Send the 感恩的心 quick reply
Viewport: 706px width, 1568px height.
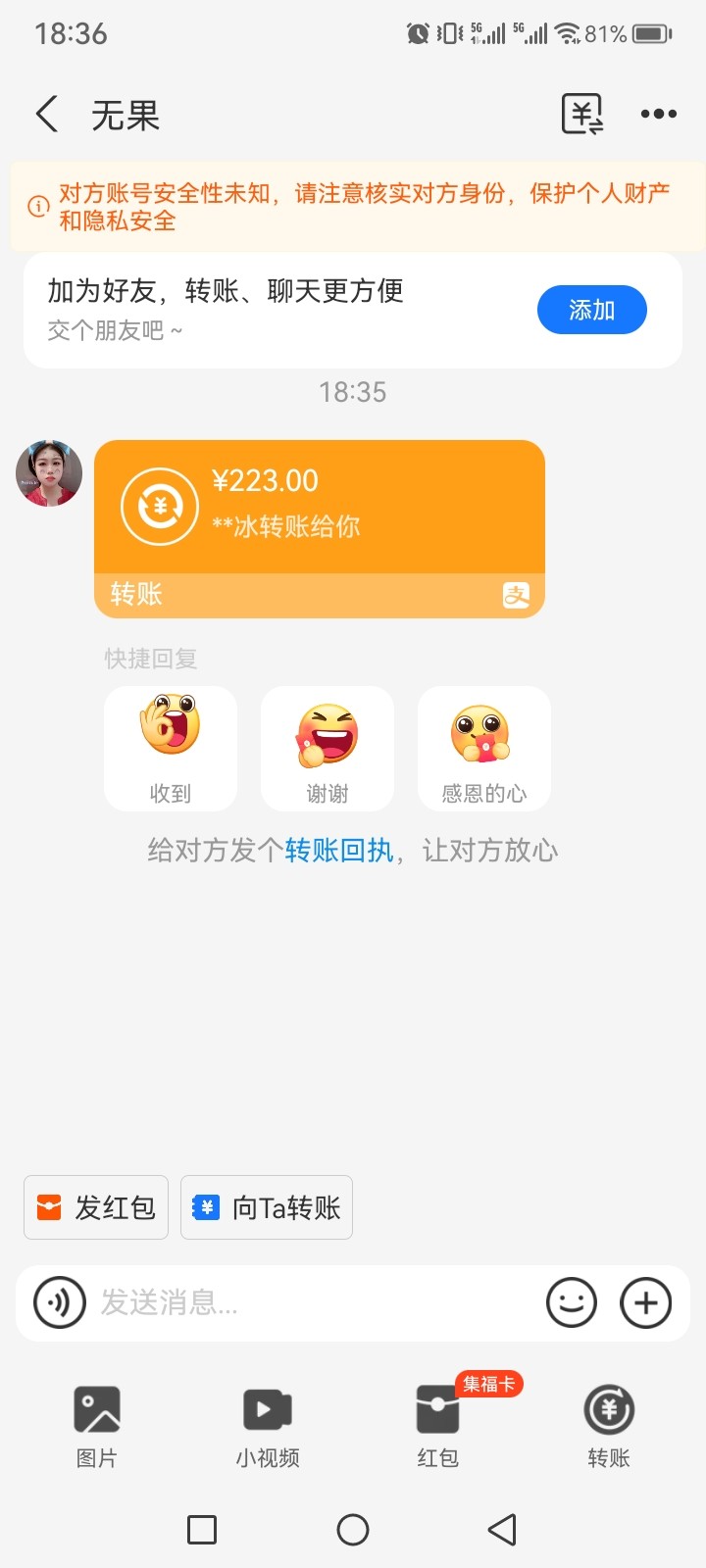(x=484, y=748)
